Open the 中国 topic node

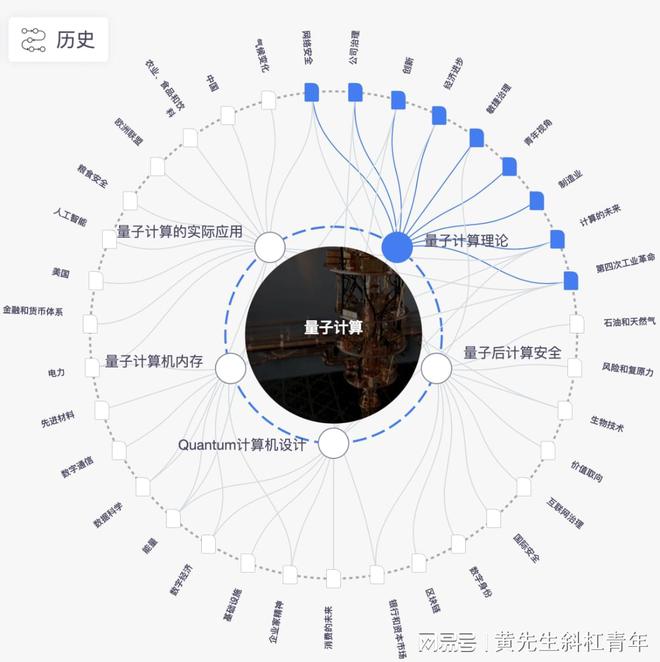click(x=227, y=115)
